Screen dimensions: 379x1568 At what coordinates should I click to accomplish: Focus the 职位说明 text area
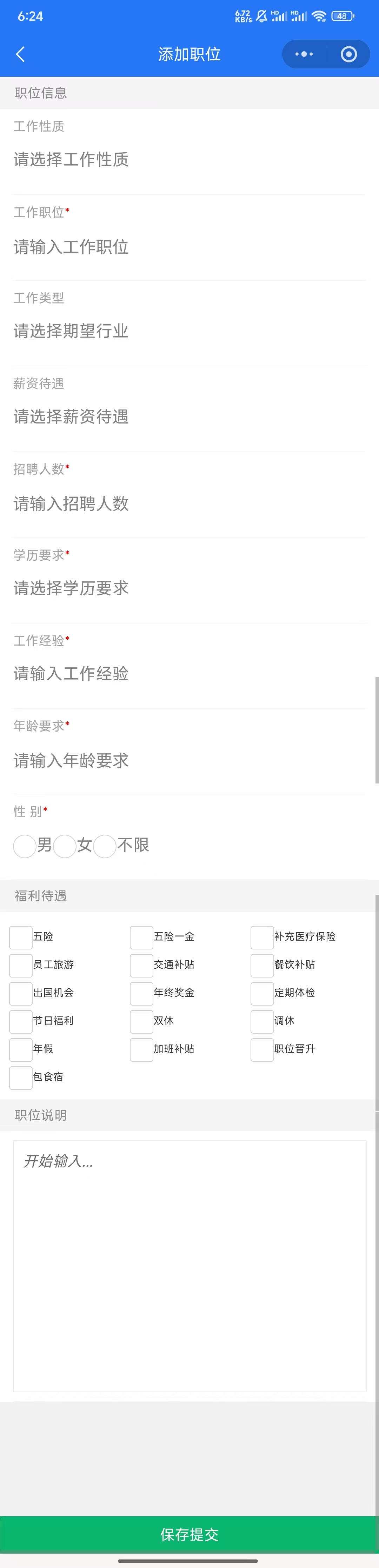click(x=189, y=1266)
